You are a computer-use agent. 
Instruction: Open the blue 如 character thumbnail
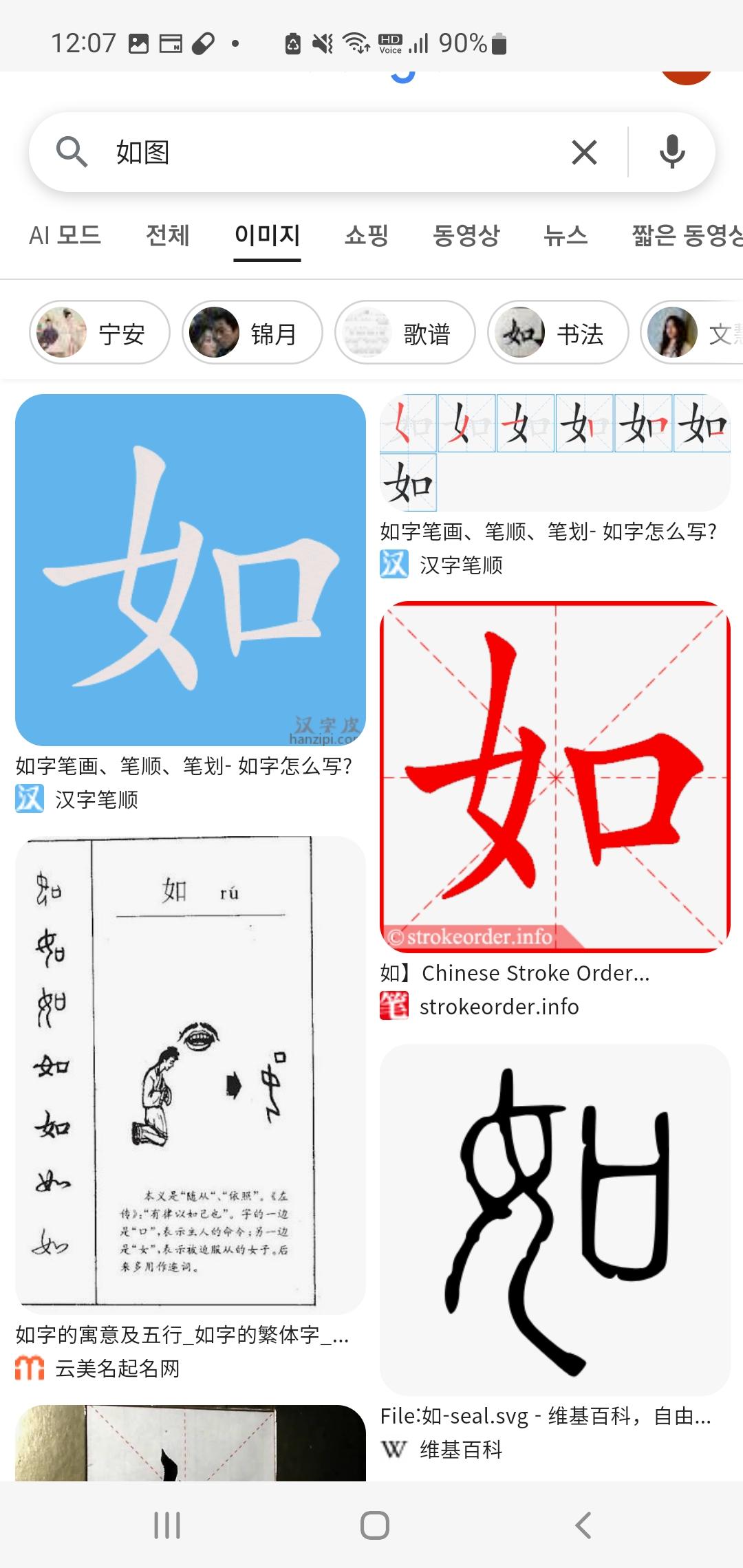click(191, 567)
